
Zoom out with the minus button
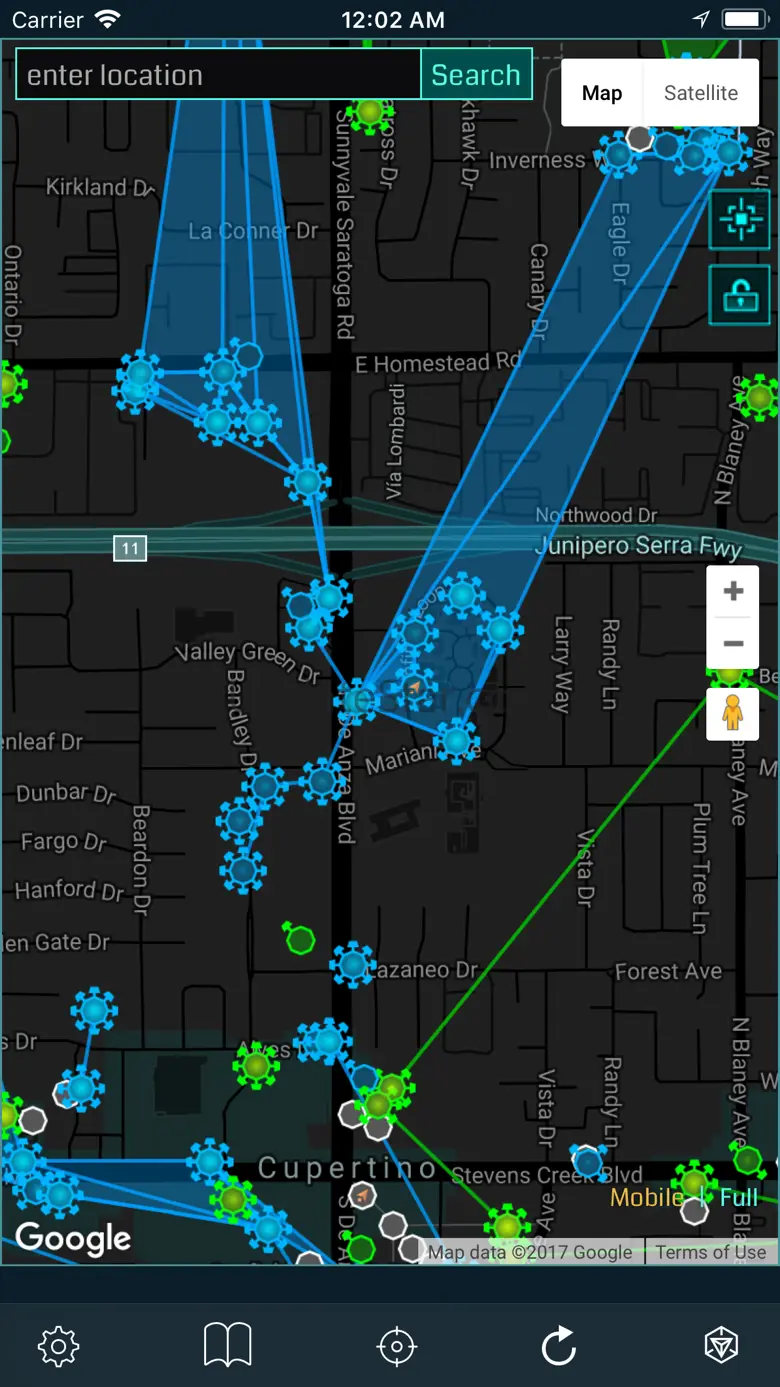(x=733, y=643)
